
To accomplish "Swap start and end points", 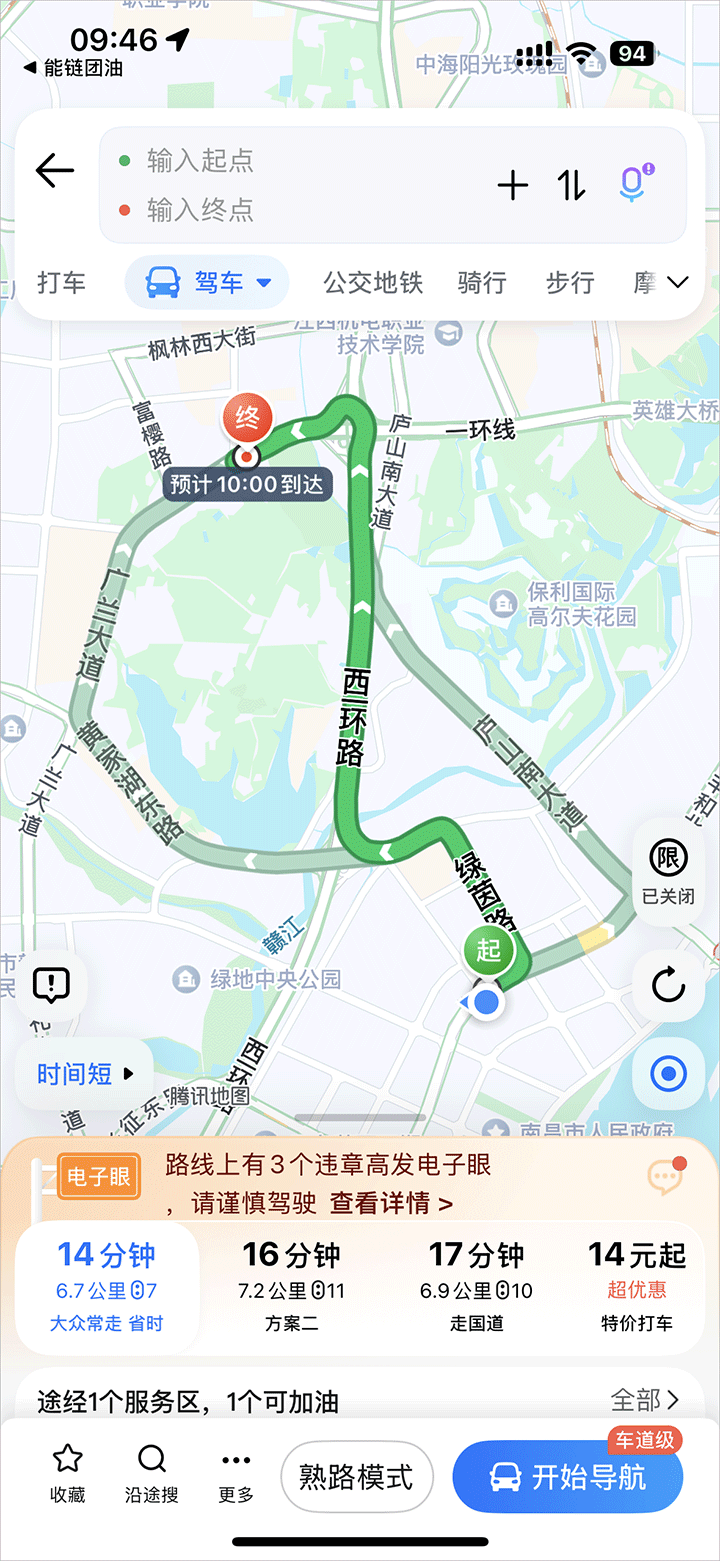I will point(571,185).
